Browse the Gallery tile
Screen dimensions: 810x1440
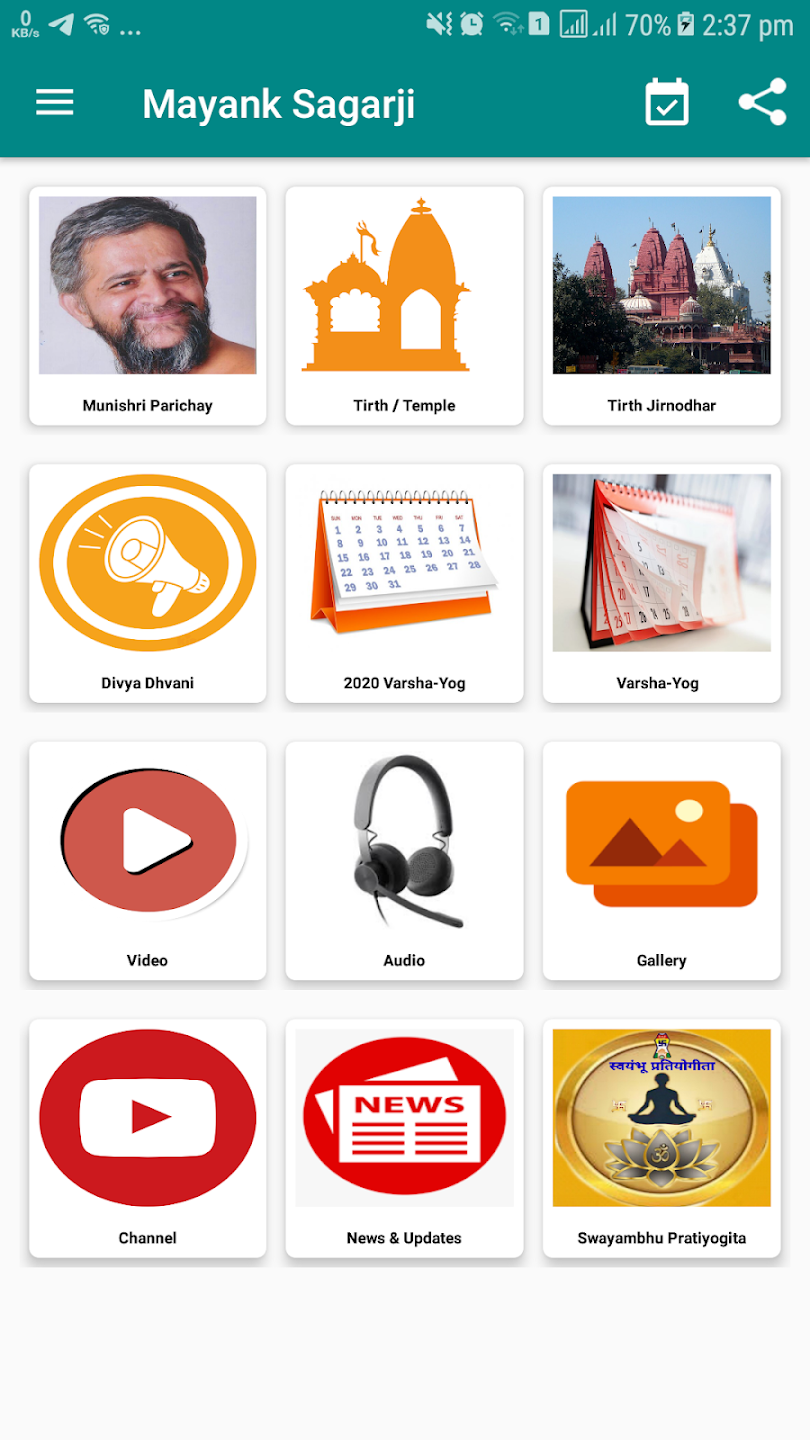point(661,860)
